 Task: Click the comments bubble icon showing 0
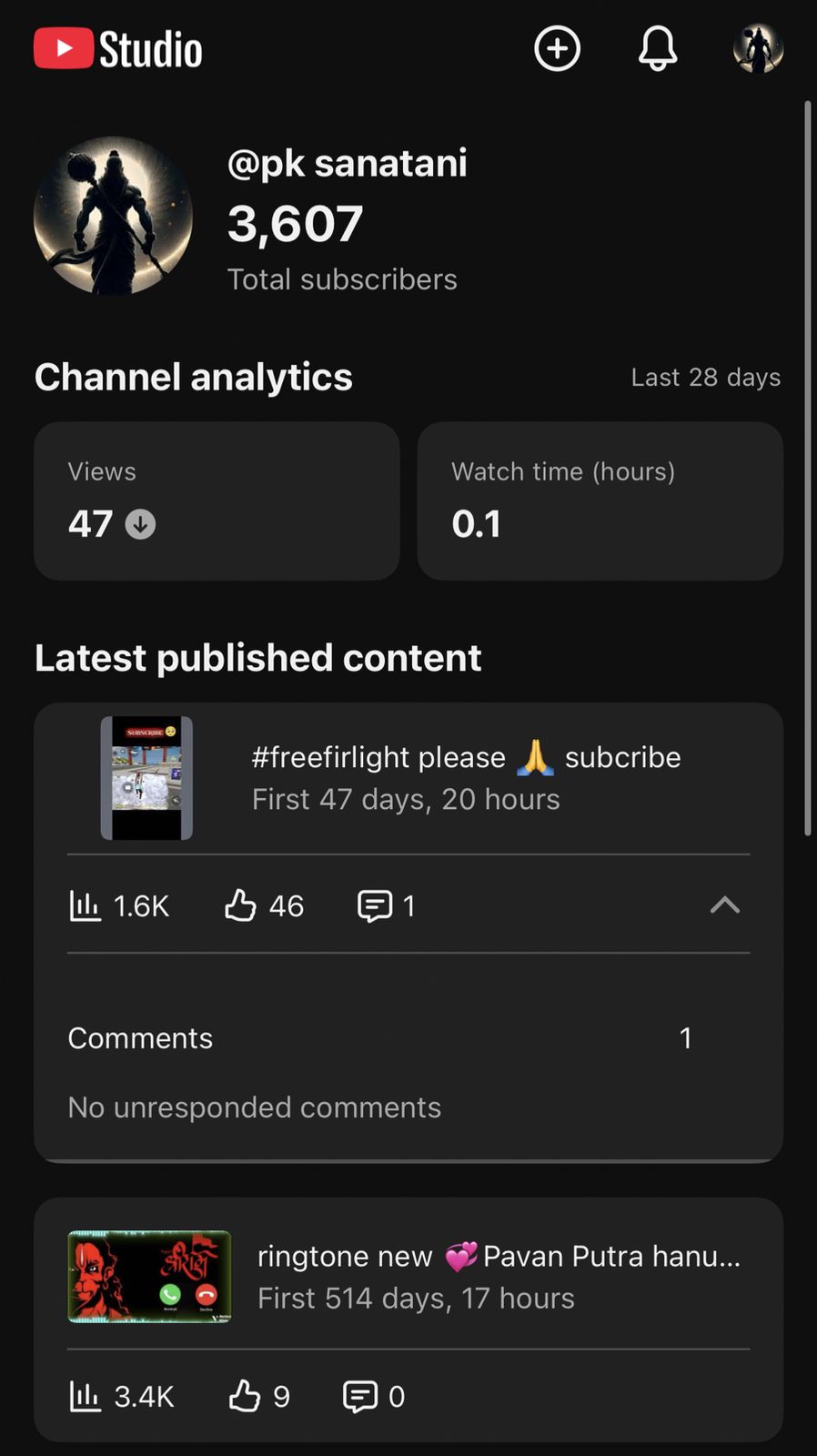(362, 1396)
